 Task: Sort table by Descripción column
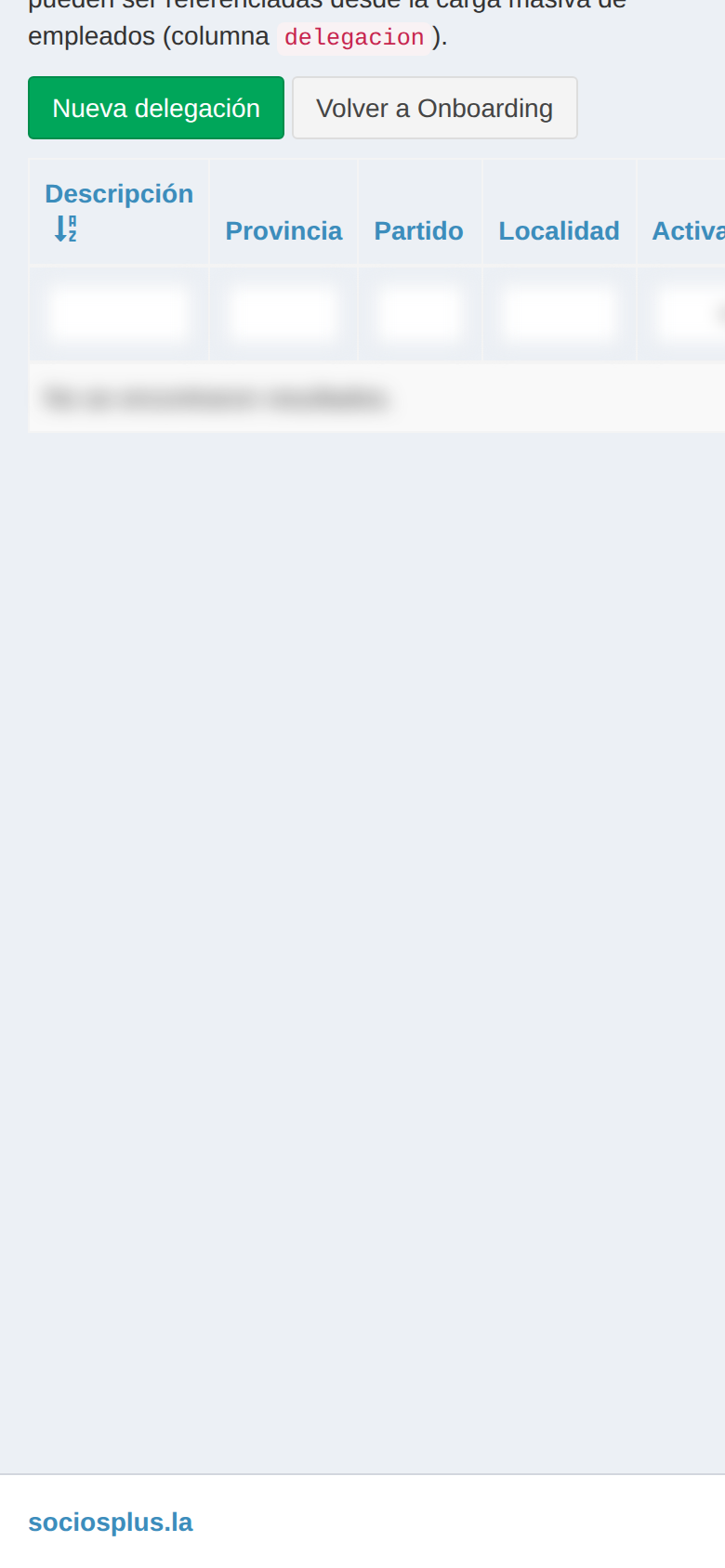click(119, 193)
